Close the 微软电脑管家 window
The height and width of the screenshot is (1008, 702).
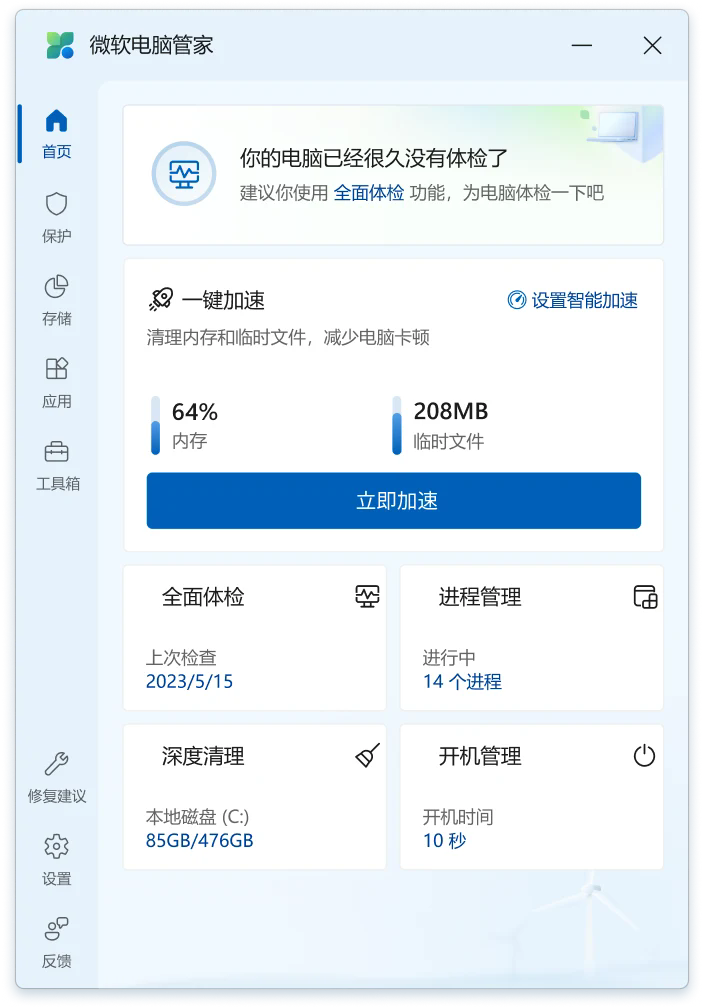(652, 45)
